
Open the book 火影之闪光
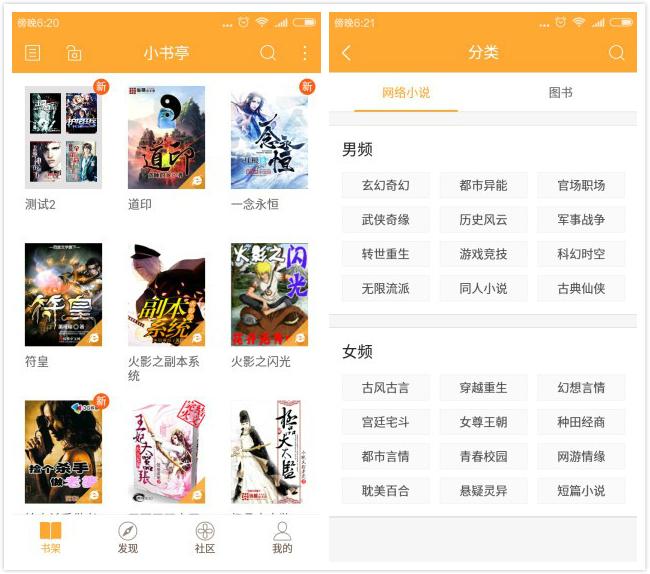tap(269, 295)
